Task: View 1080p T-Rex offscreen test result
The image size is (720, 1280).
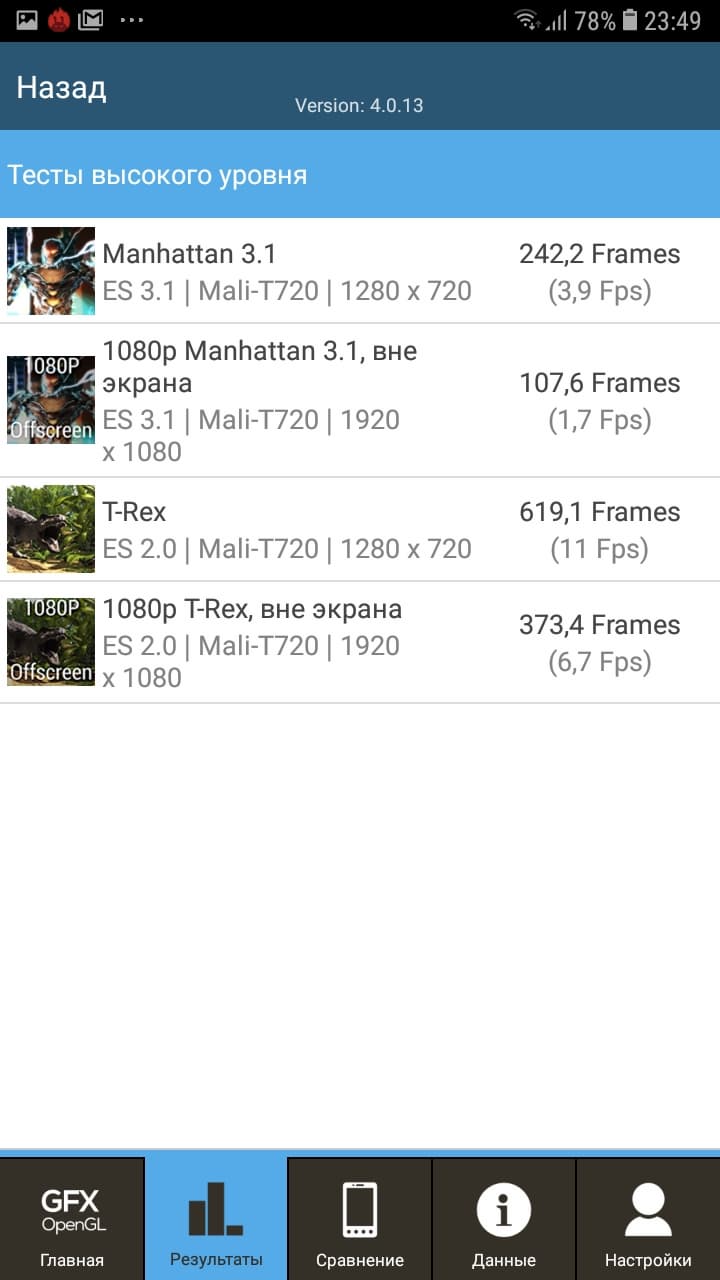Action: 360,642
